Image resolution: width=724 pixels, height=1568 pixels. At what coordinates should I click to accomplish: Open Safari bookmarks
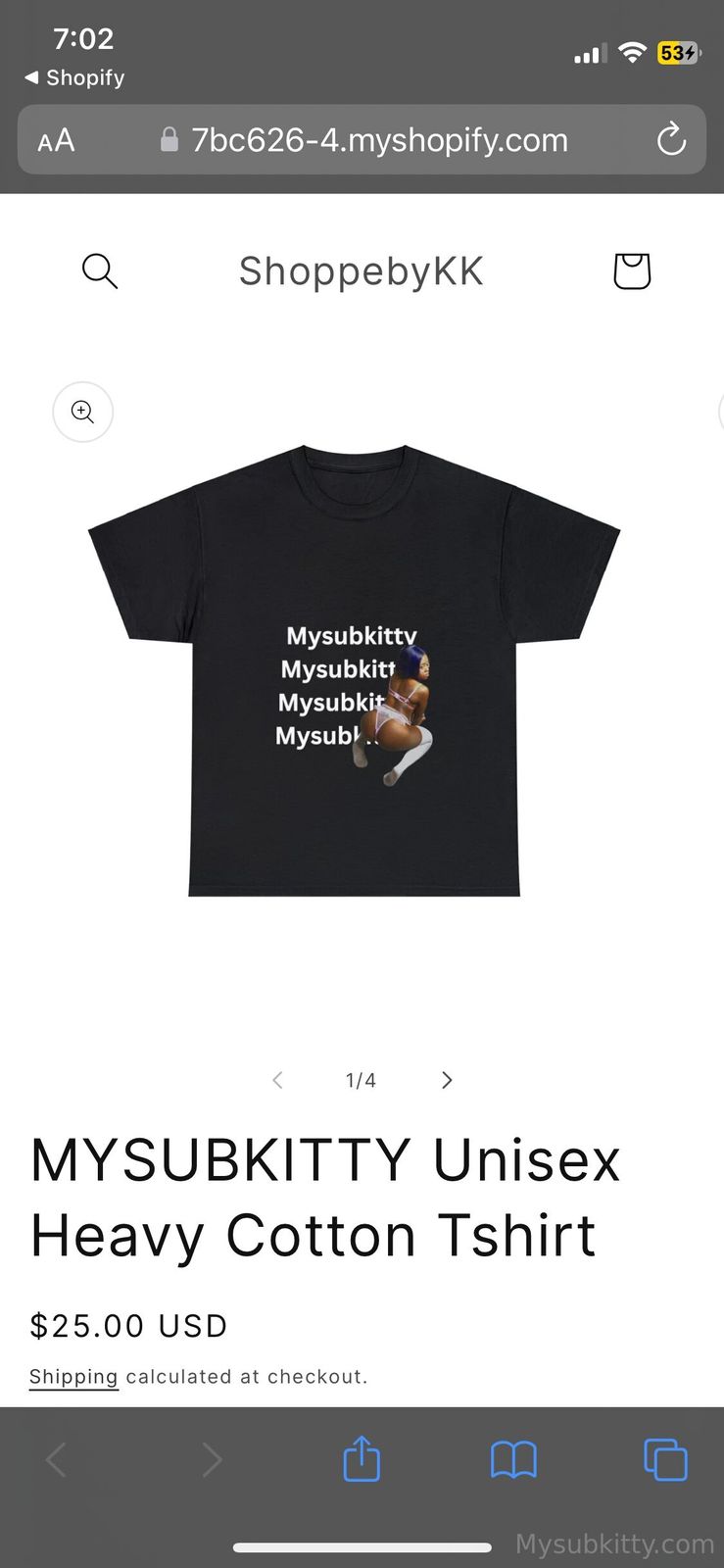click(x=513, y=1459)
